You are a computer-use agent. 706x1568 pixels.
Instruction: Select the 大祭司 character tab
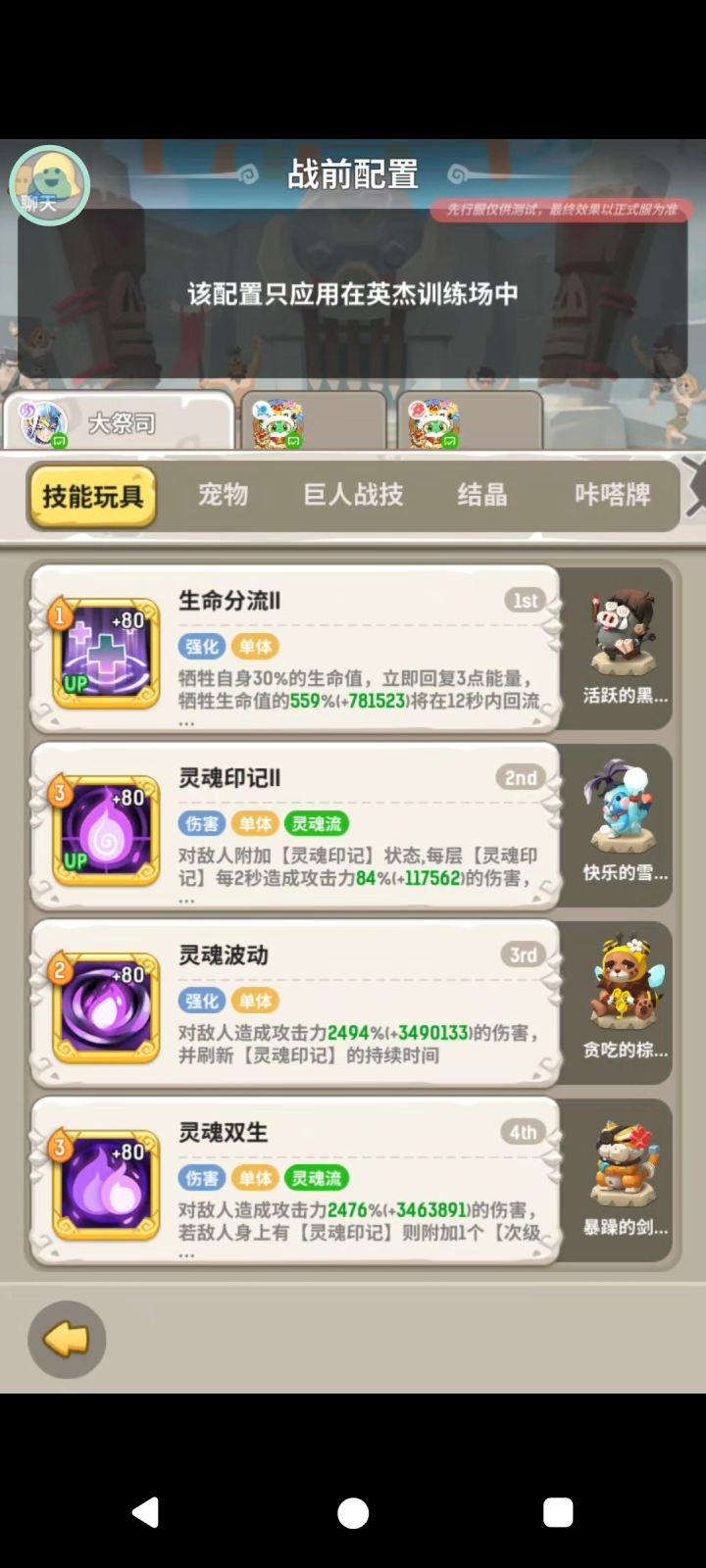(x=120, y=419)
